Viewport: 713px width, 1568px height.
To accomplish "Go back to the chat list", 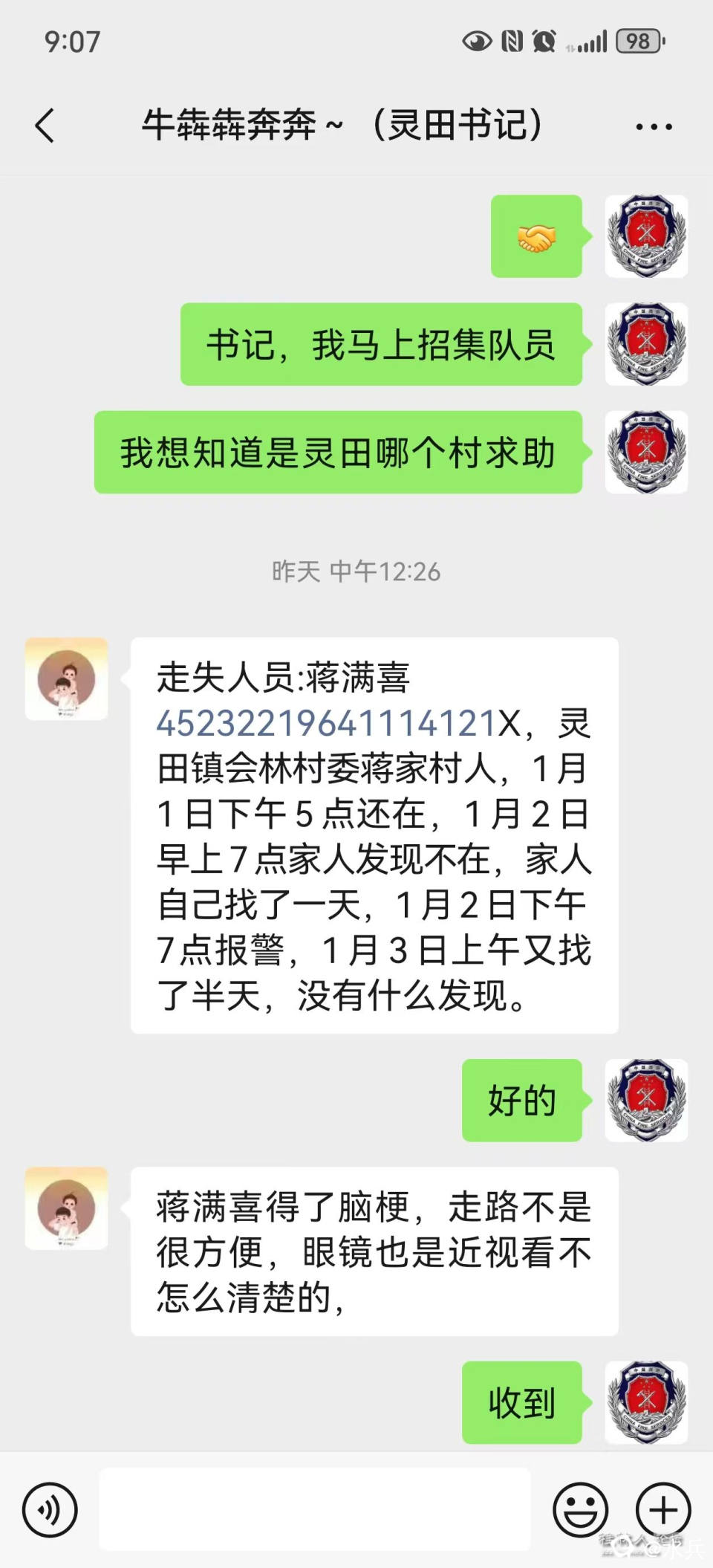I will point(45,125).
